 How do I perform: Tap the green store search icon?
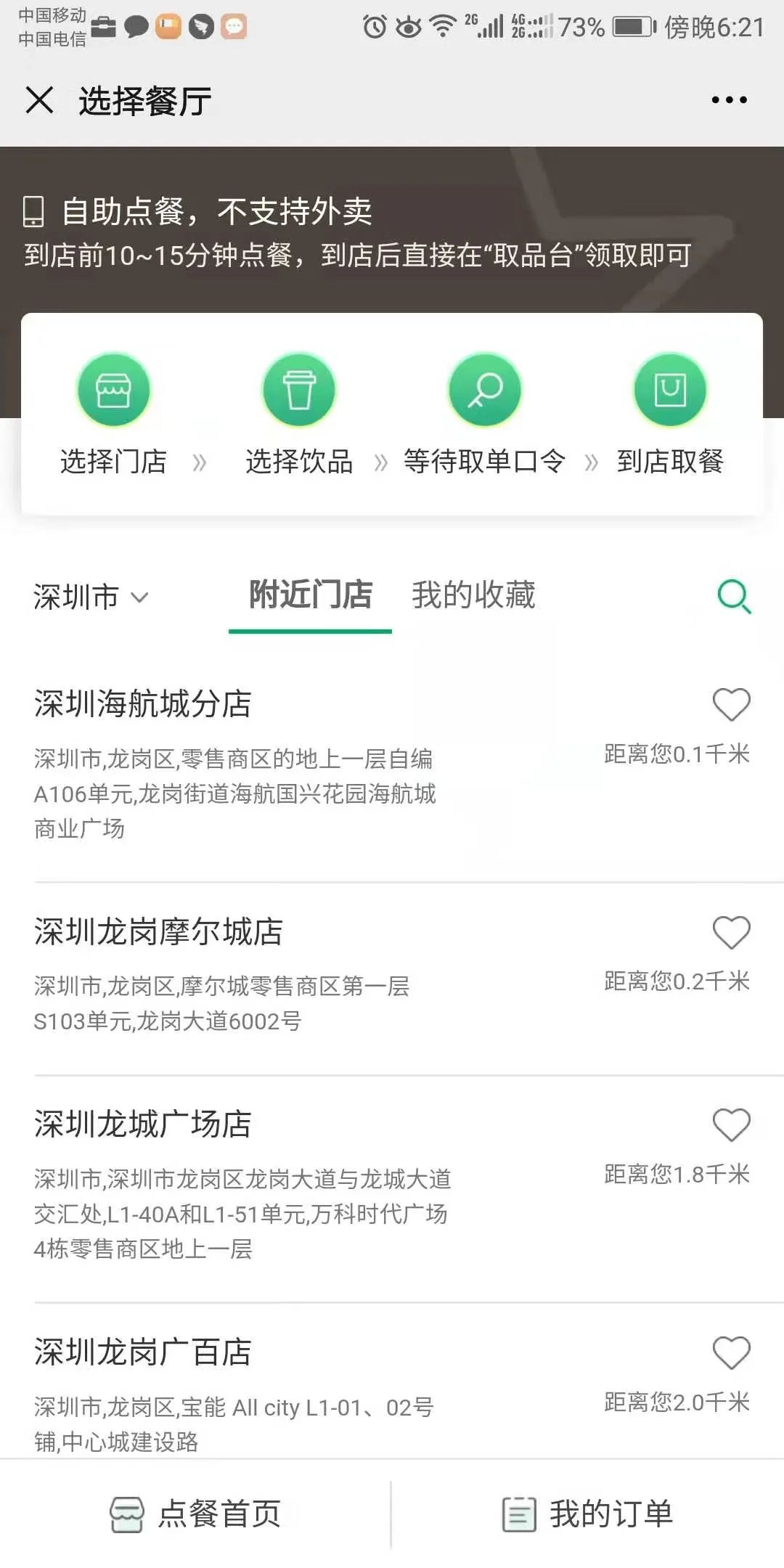734,597
